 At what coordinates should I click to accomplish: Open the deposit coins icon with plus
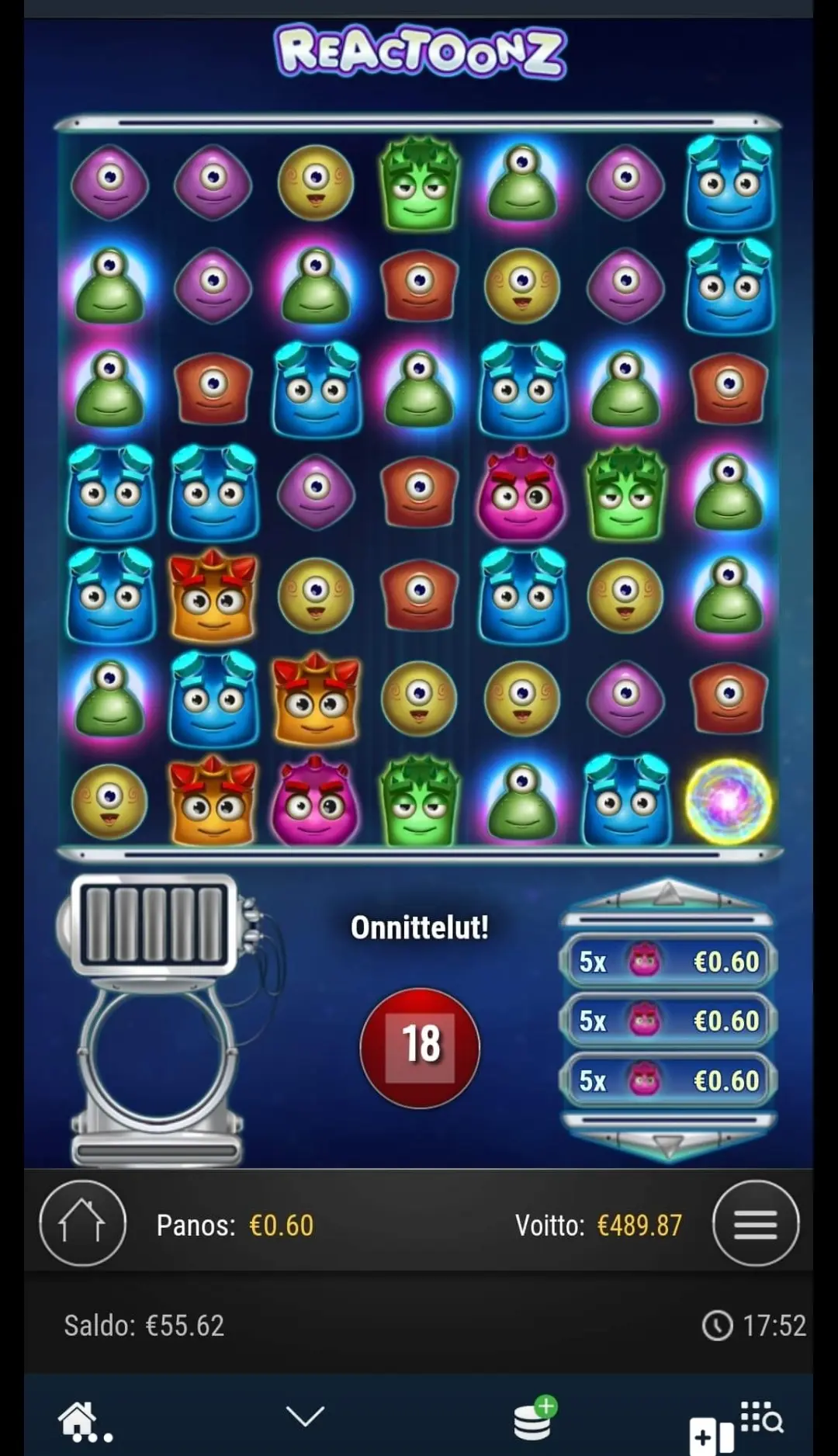(535, 1418)
